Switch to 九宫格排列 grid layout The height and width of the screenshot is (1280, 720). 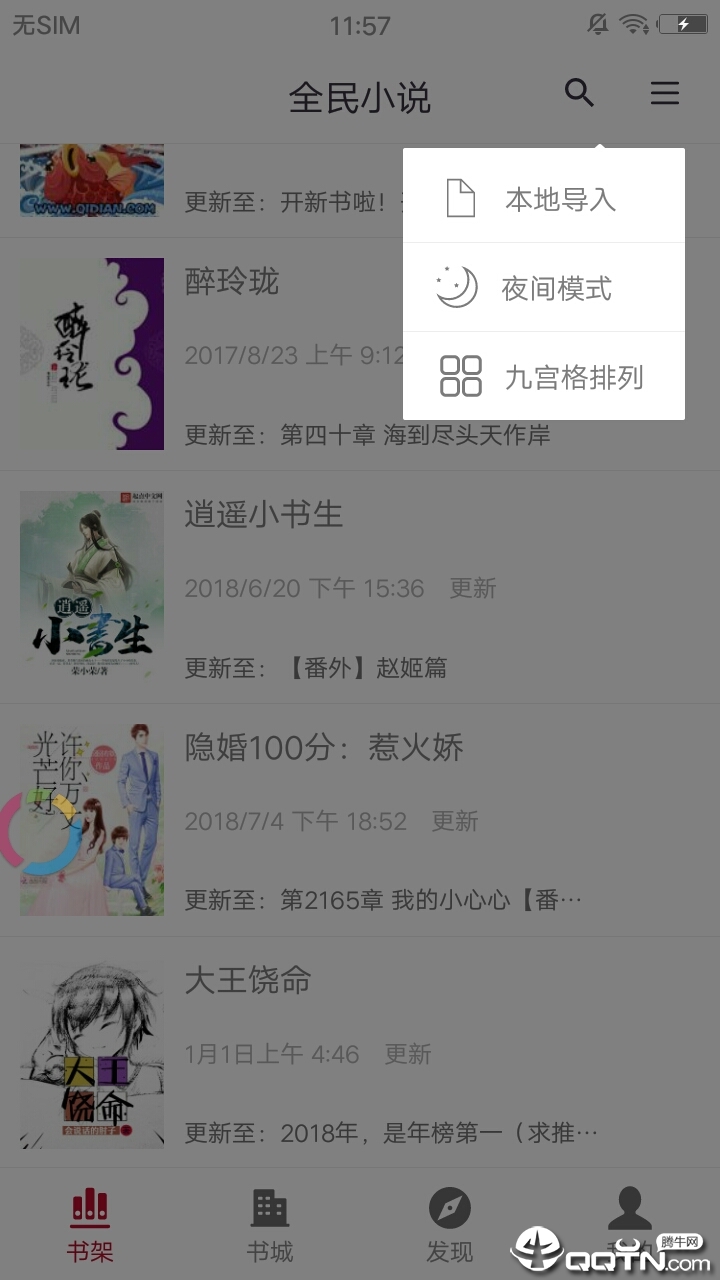click(544, 377)
